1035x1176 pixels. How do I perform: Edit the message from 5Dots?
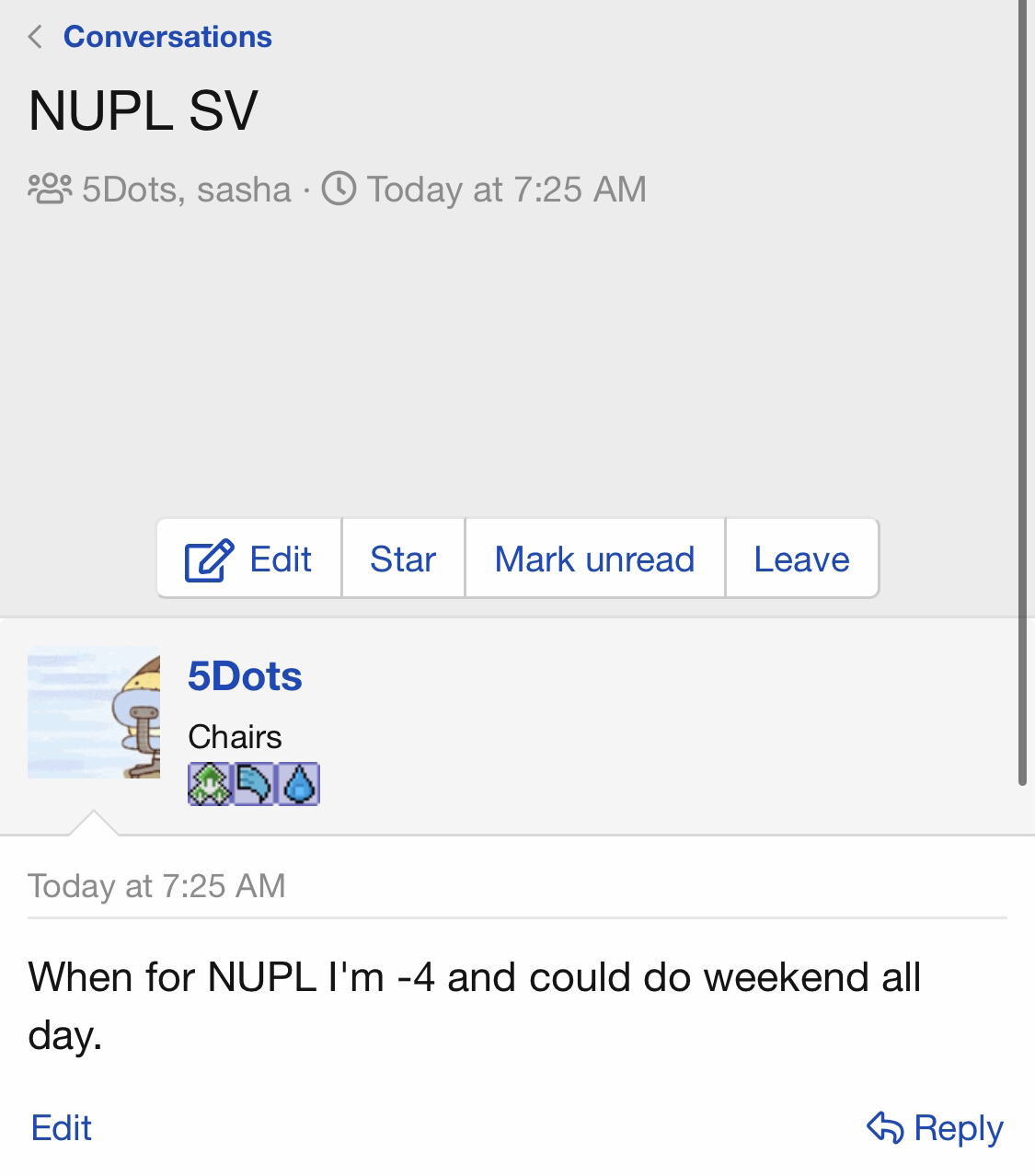point(61,1127)
